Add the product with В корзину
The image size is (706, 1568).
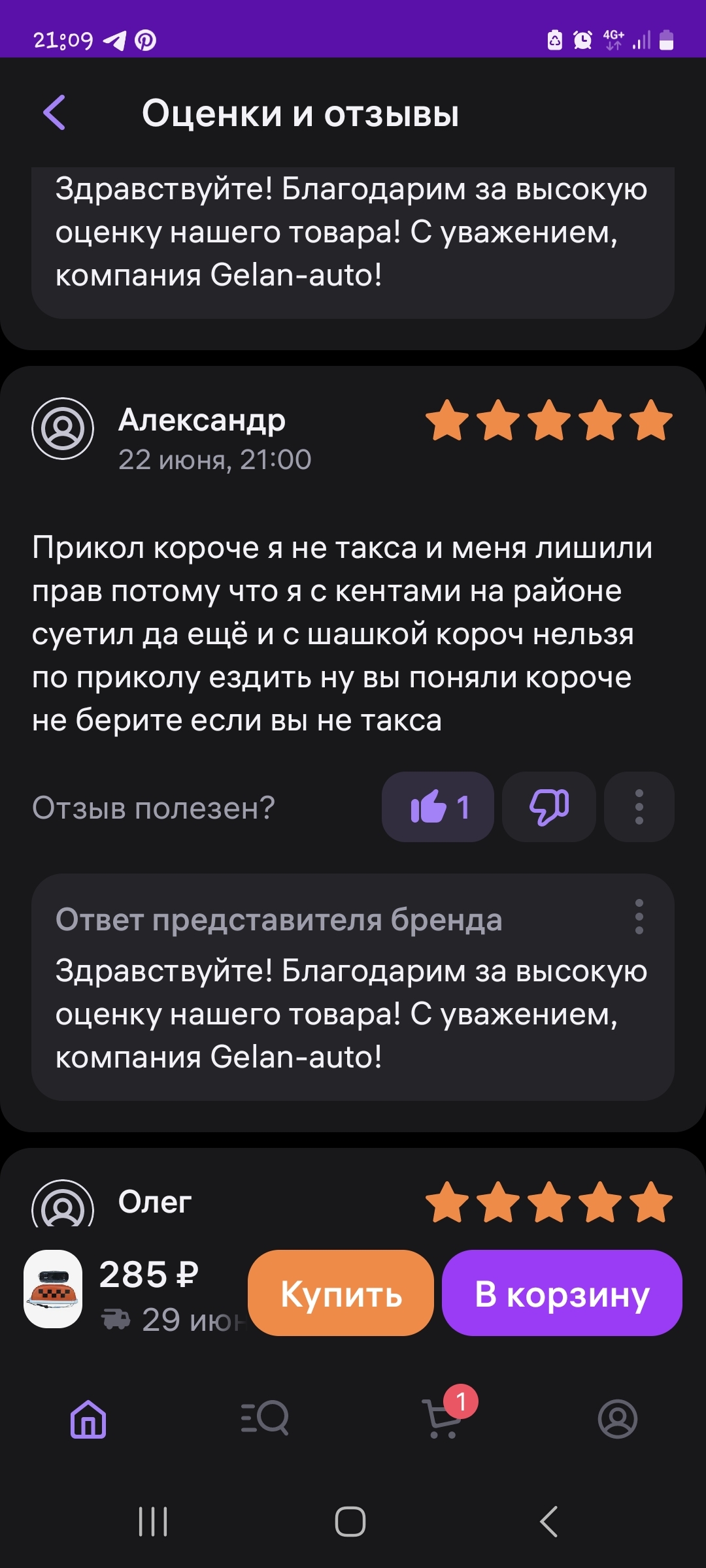(x=562, y=1293)
